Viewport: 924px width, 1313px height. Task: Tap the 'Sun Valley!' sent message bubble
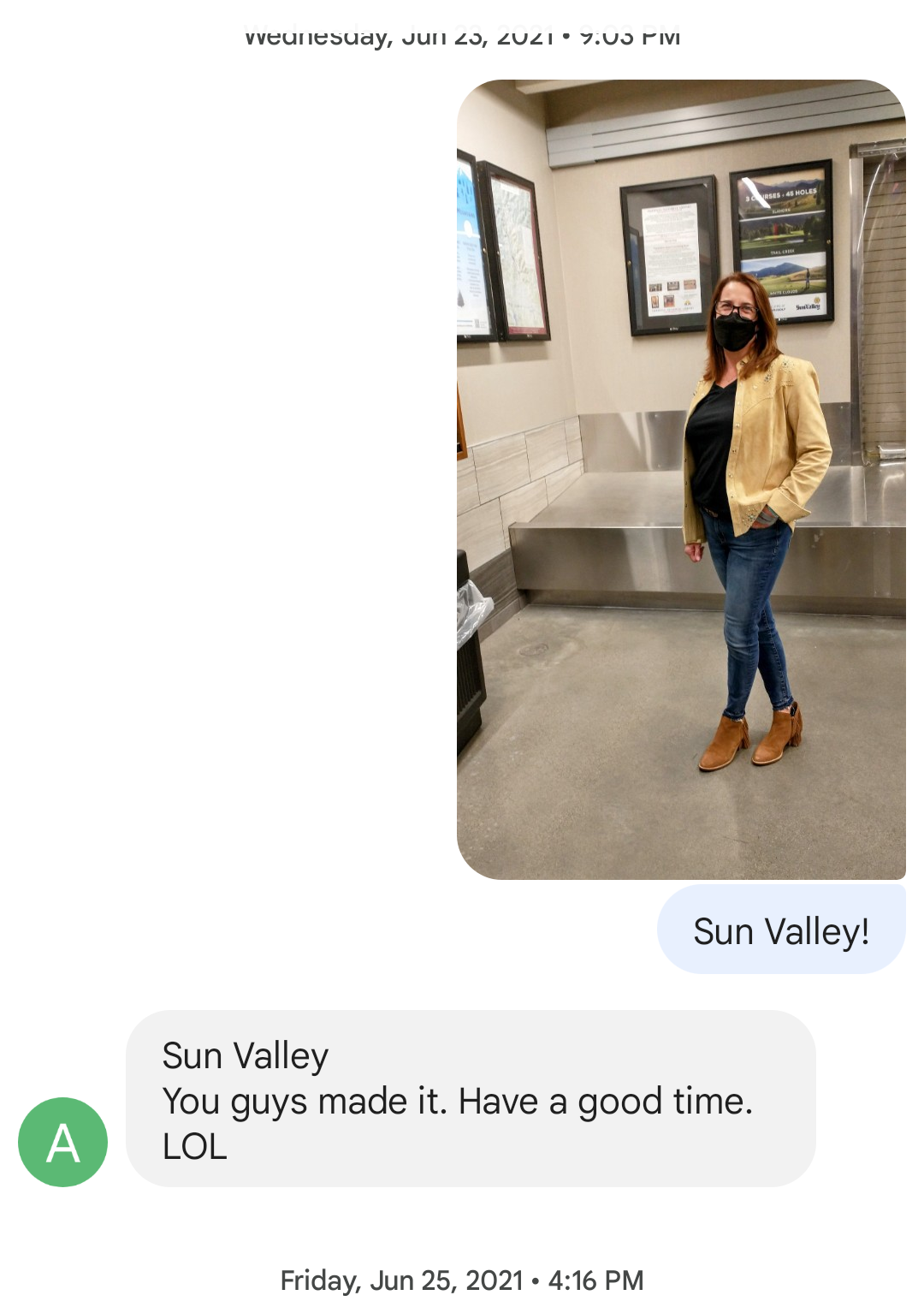pyautogui.click(x=780, y=930)
